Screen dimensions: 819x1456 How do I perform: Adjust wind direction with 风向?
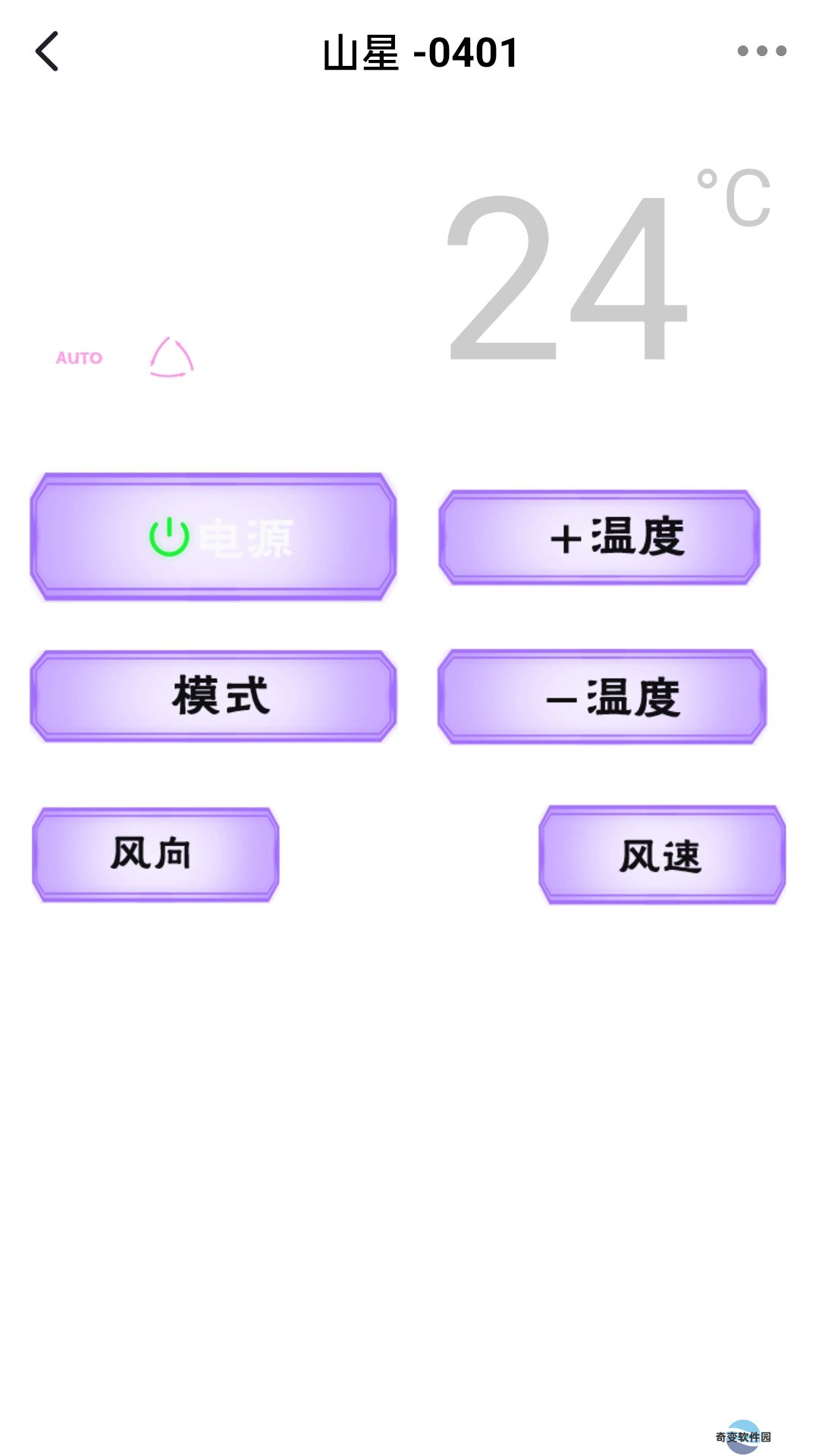[155, 854]
